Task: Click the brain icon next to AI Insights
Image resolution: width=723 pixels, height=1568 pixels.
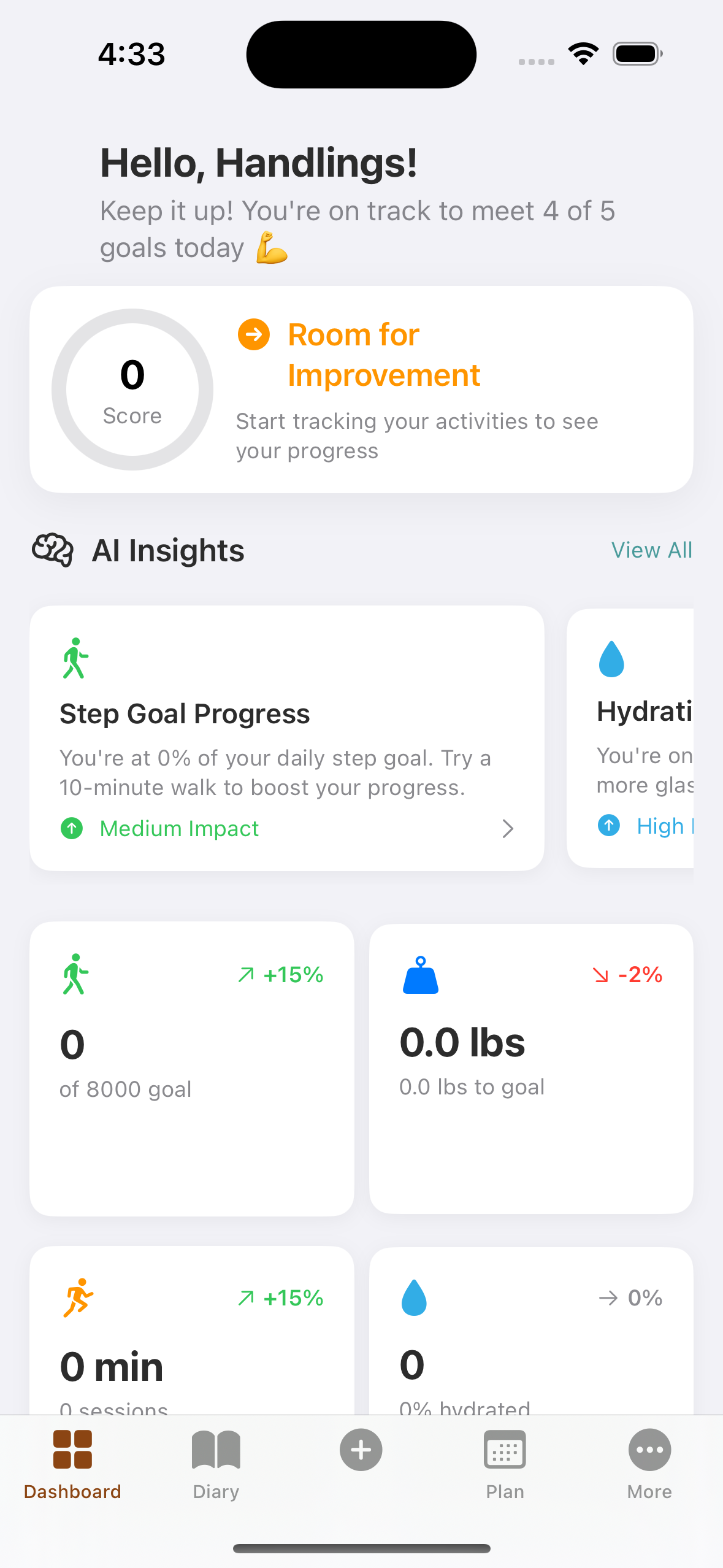Action: [x=52, y=550]
